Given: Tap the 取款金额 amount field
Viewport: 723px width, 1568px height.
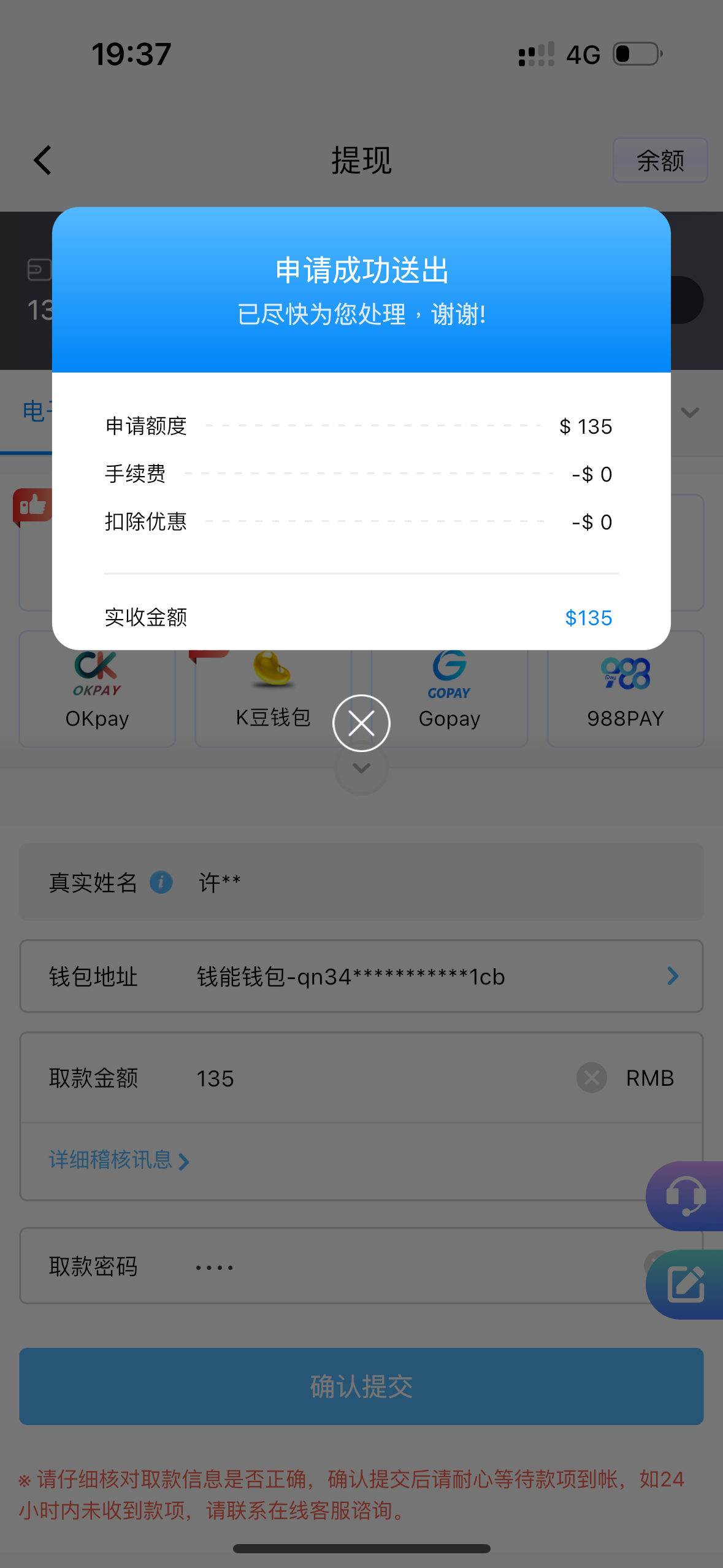Looking at the screenshot, I should (361, 1078).
